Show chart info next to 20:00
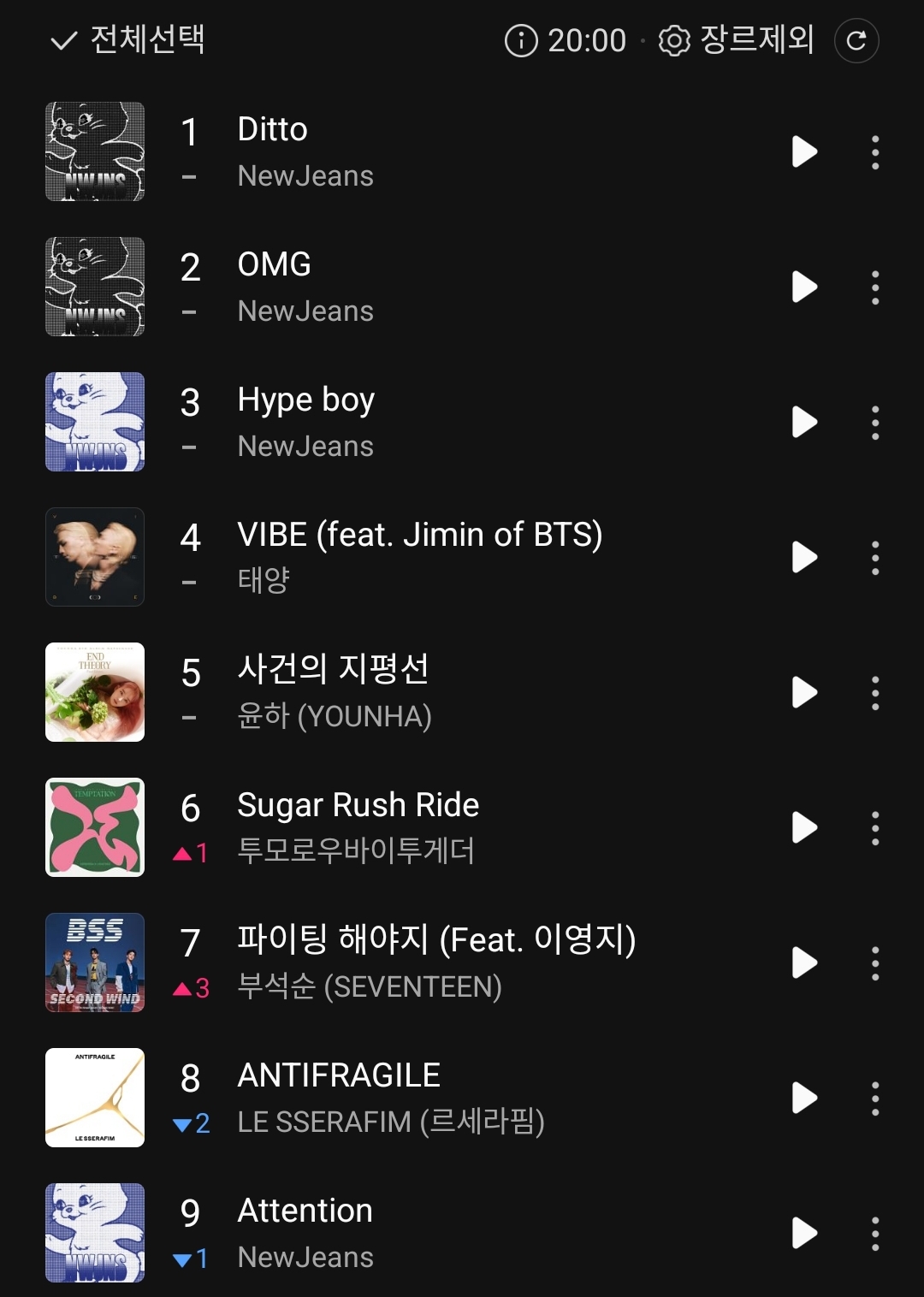Viewport: 924px width, 1297px height. pyautogui.click(x=521, y=40)
